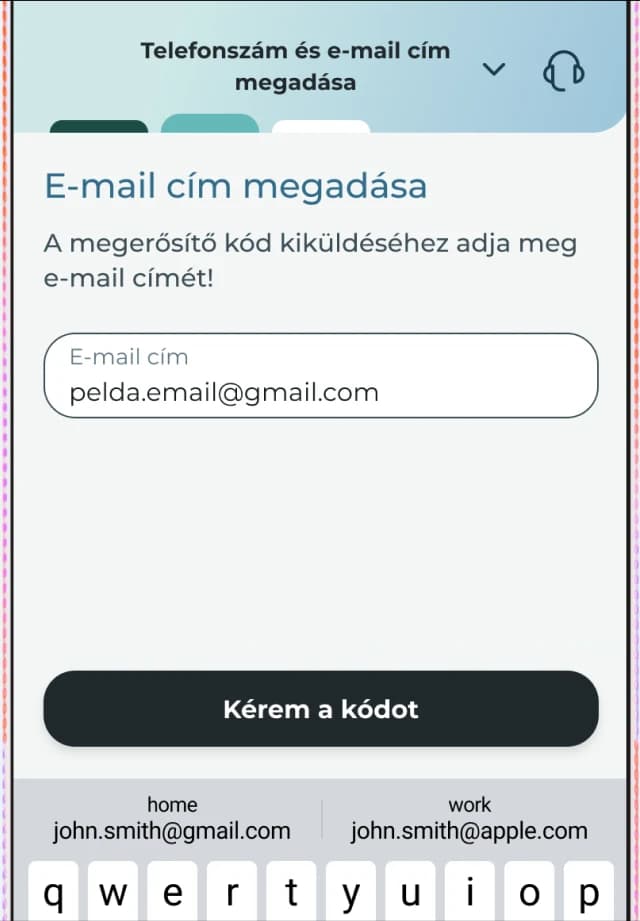Screen dimensions: 640x921
Task: Select the work john.smith@apple.com suggestion
Action: click(469, 818)
